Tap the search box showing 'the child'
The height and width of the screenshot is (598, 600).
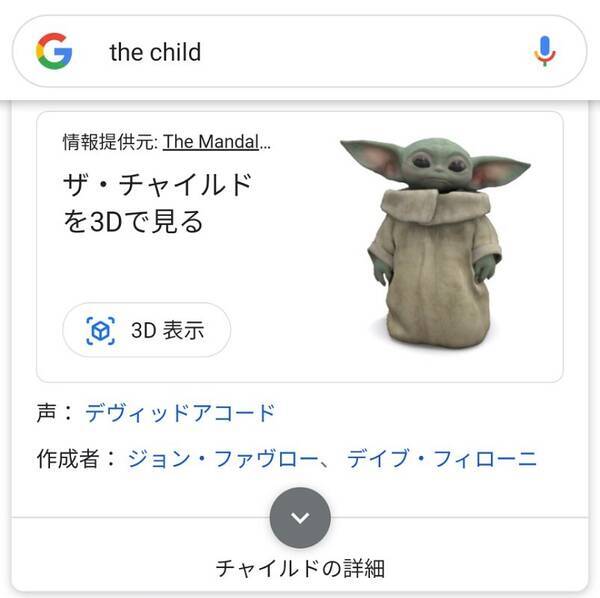[300, 52]
